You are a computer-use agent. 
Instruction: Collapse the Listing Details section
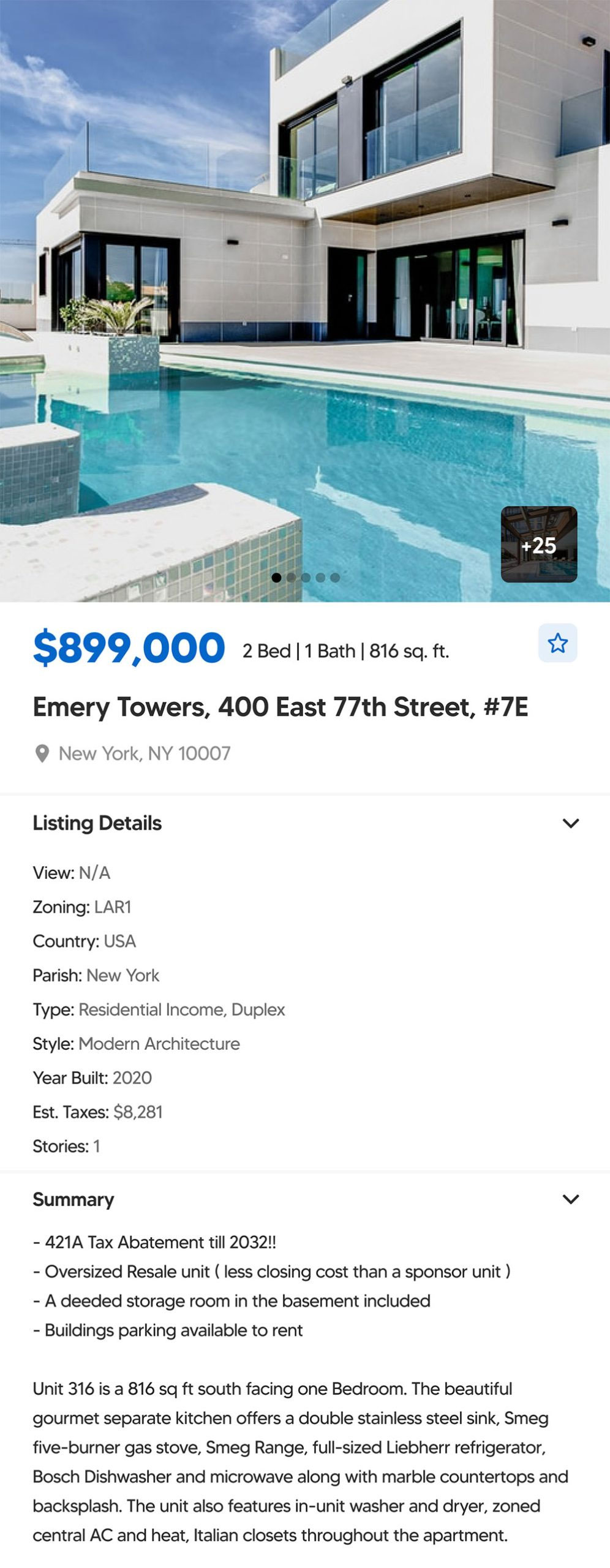click(570, 823)
